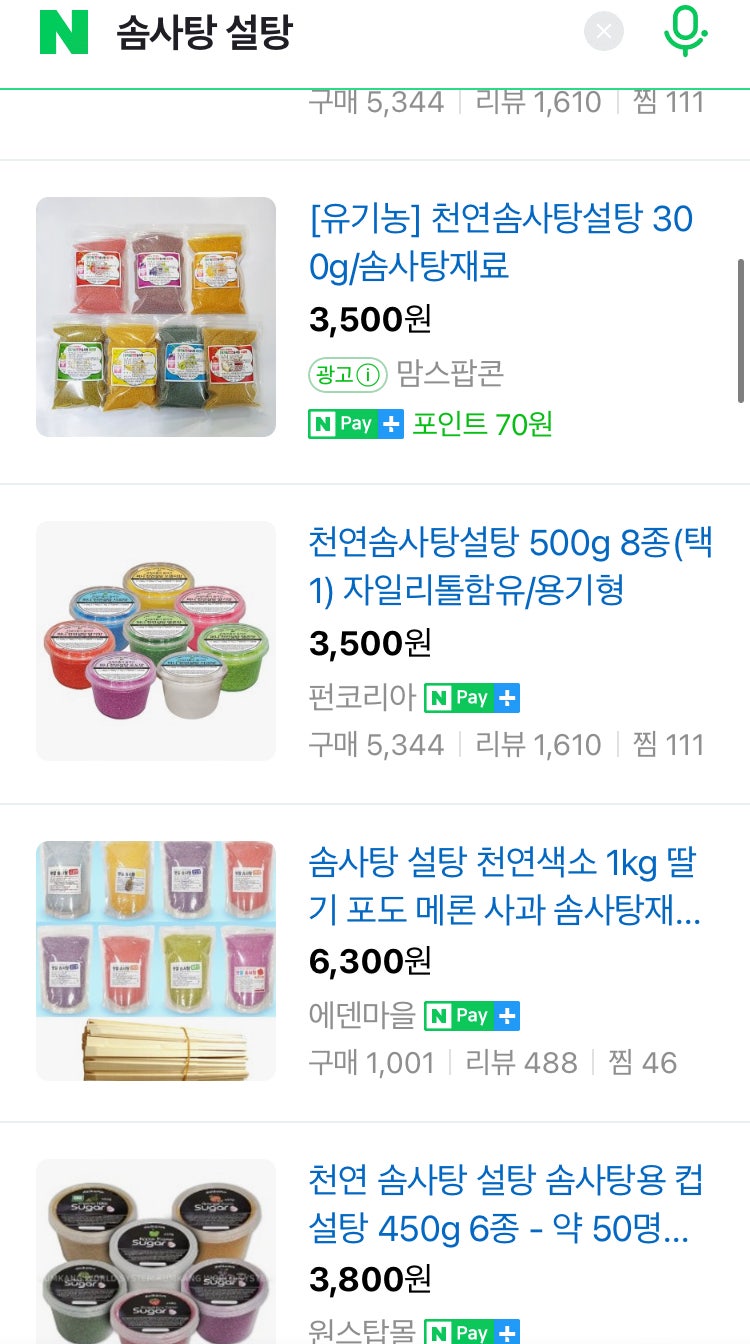Open the 천연솜사탕설탕 500g 8종 product link

pyautogui.click(x=497, y=568)
